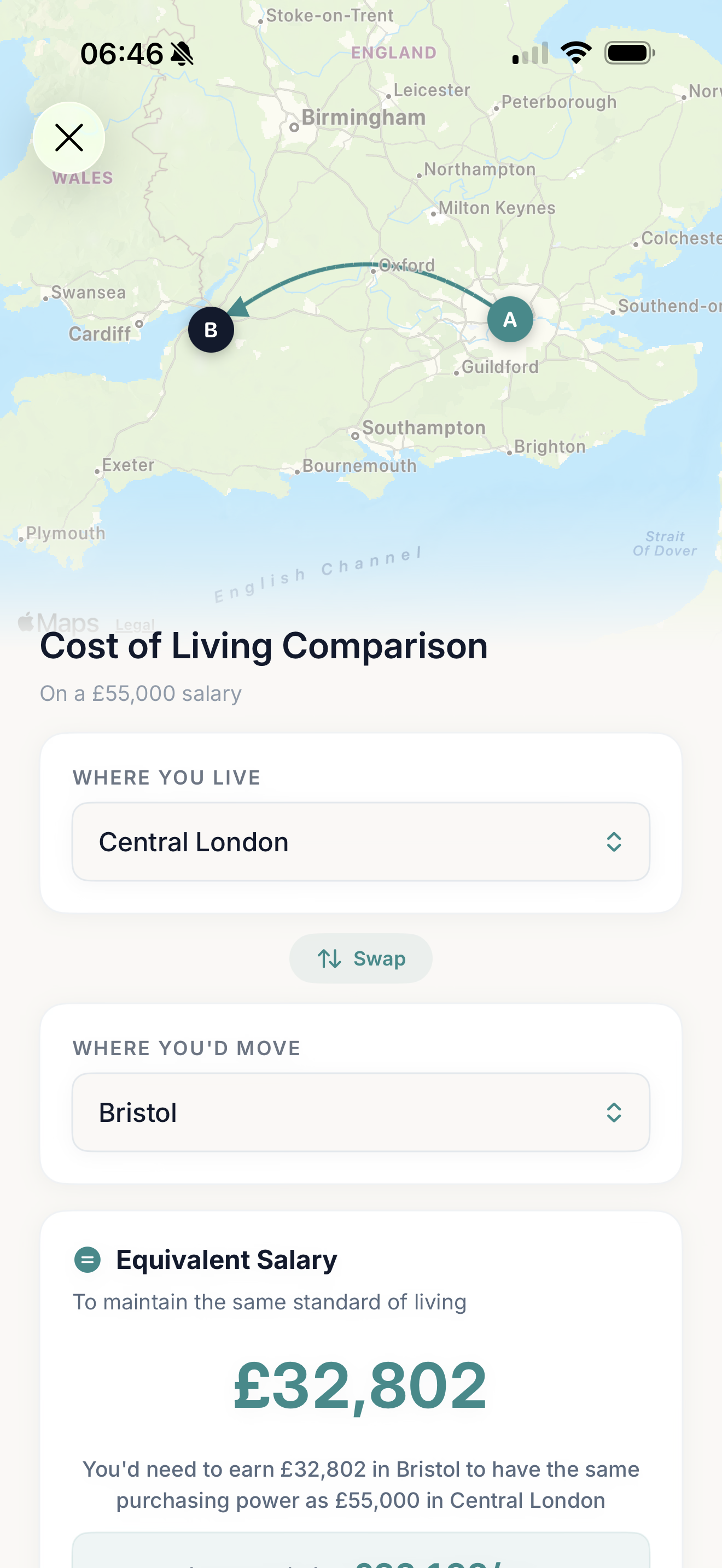
Task: Close the Cost of Living Comparison screen
Action: pos(69,138)
